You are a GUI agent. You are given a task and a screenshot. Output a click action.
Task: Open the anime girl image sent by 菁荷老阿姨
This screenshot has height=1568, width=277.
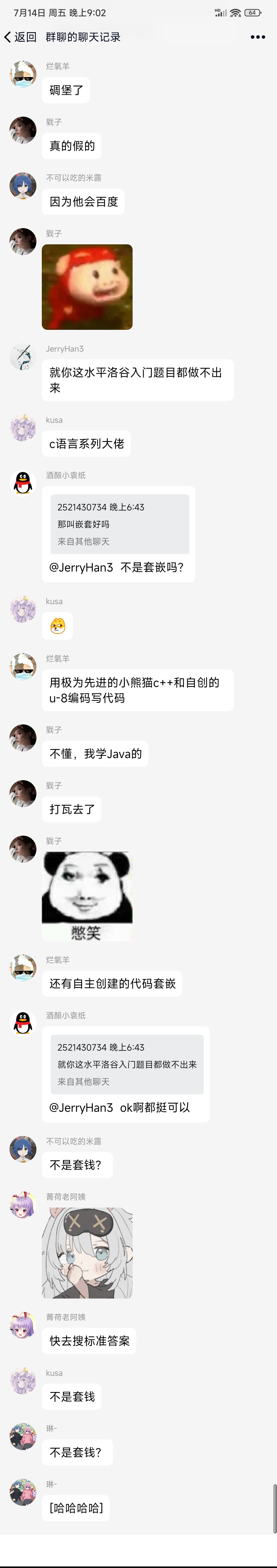[87, 1253]
